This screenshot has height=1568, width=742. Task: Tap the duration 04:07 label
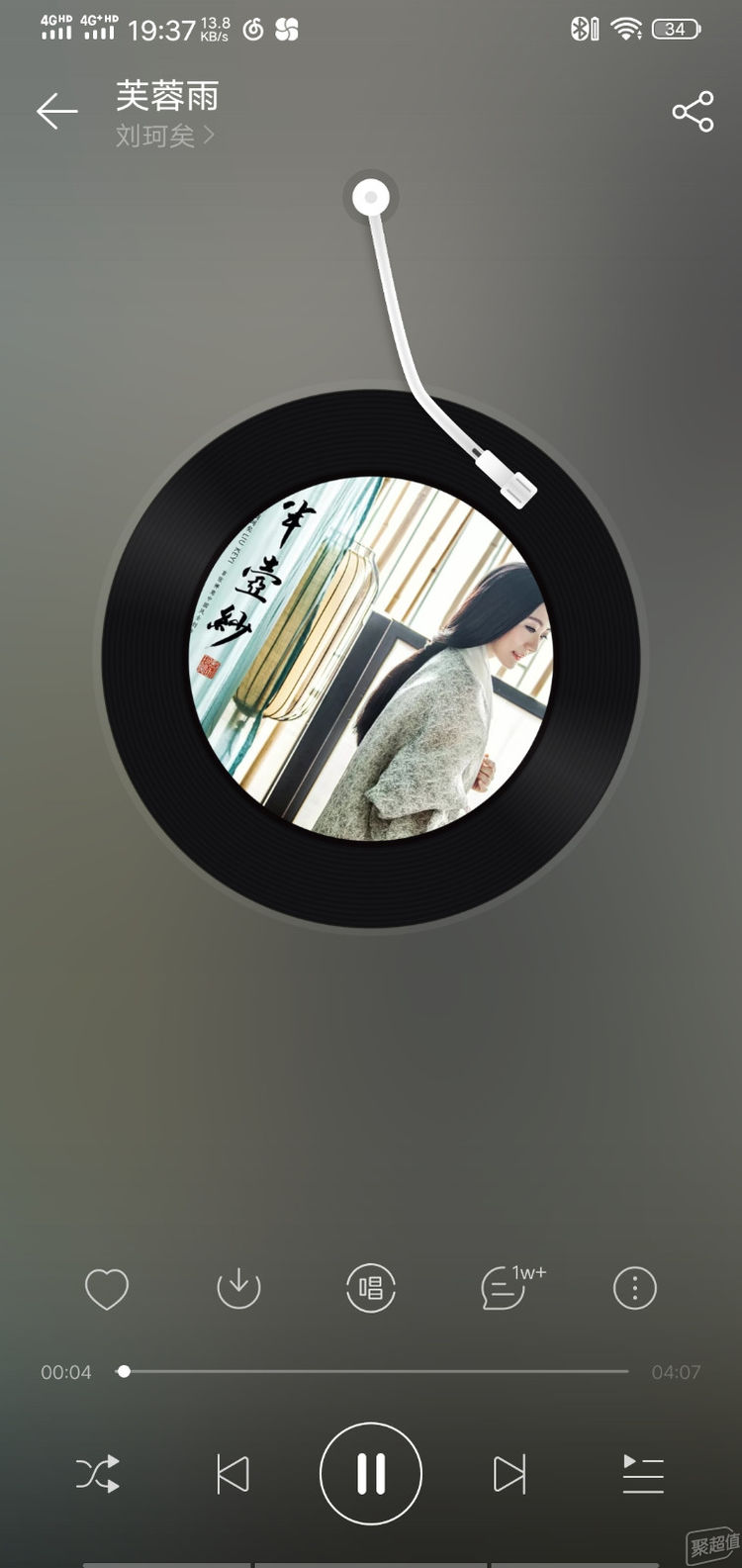pyautogui.click(x=674, y=1372)
